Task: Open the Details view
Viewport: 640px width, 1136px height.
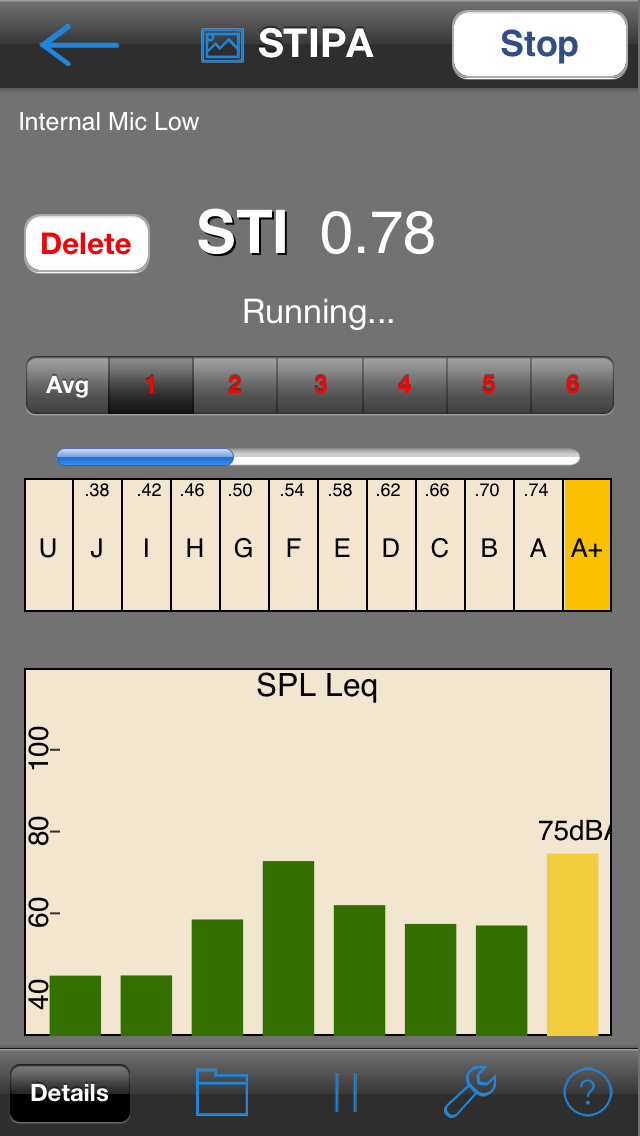Action: click(70, 1093)
